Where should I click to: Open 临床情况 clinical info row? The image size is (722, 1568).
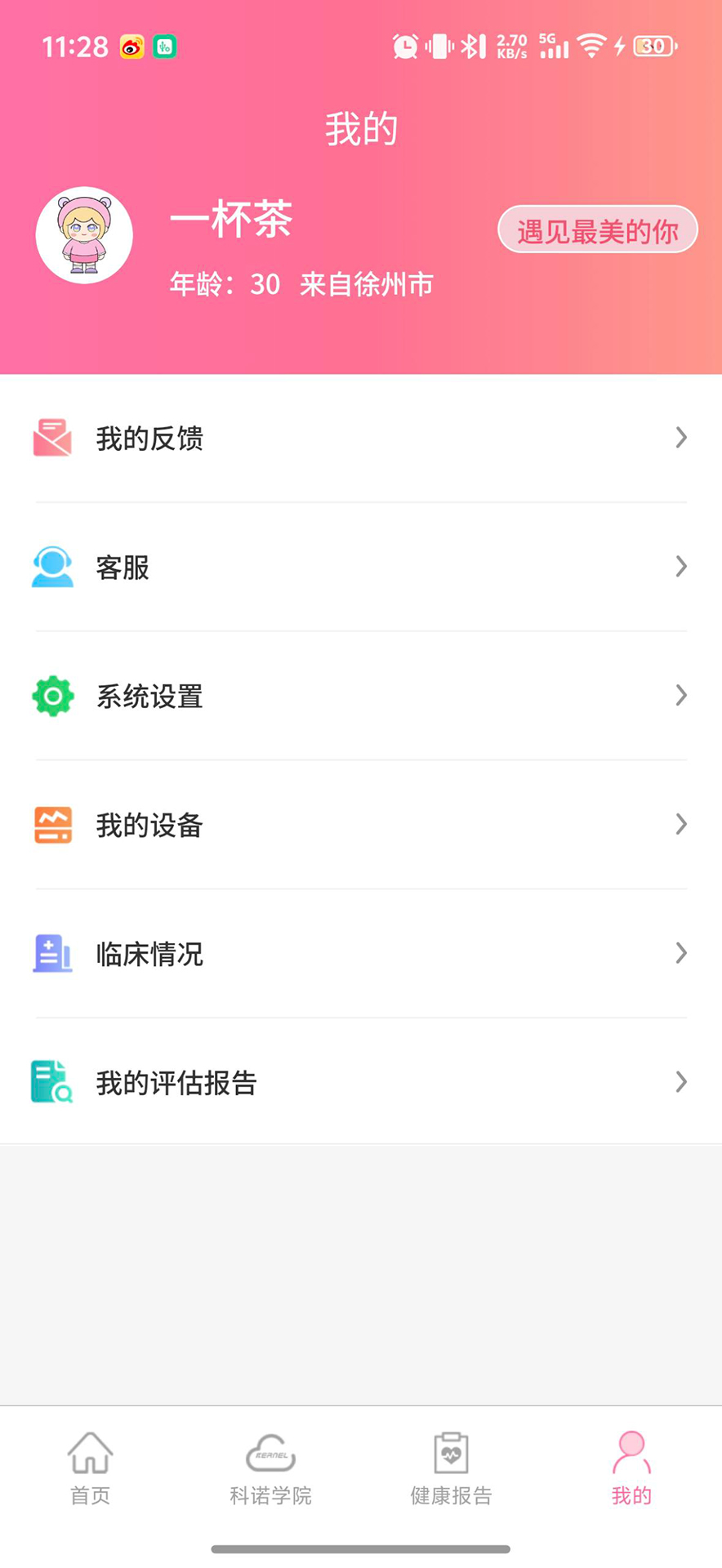(359, 953)
